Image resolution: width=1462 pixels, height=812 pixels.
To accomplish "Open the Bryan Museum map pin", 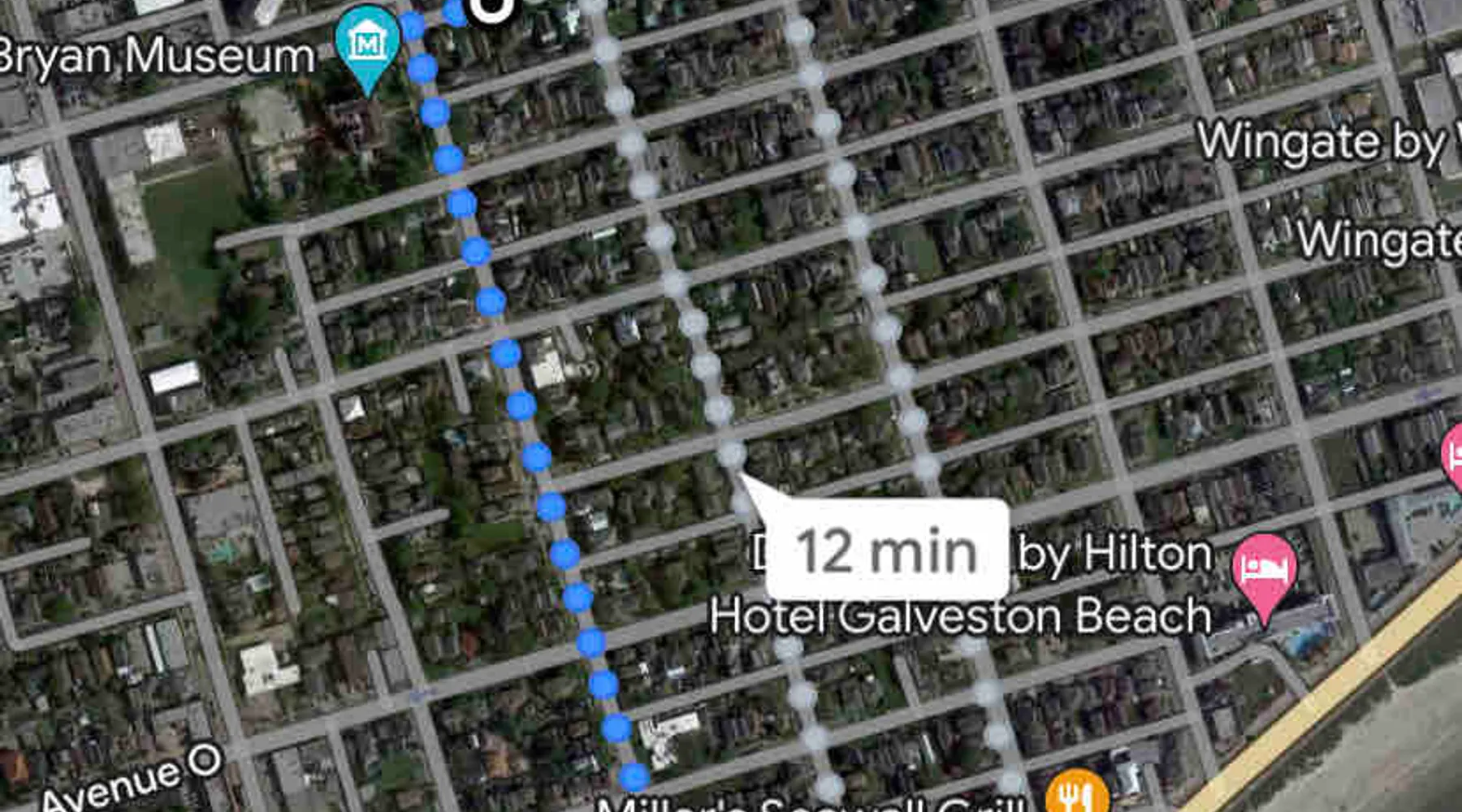I will [x=367, y=42].
